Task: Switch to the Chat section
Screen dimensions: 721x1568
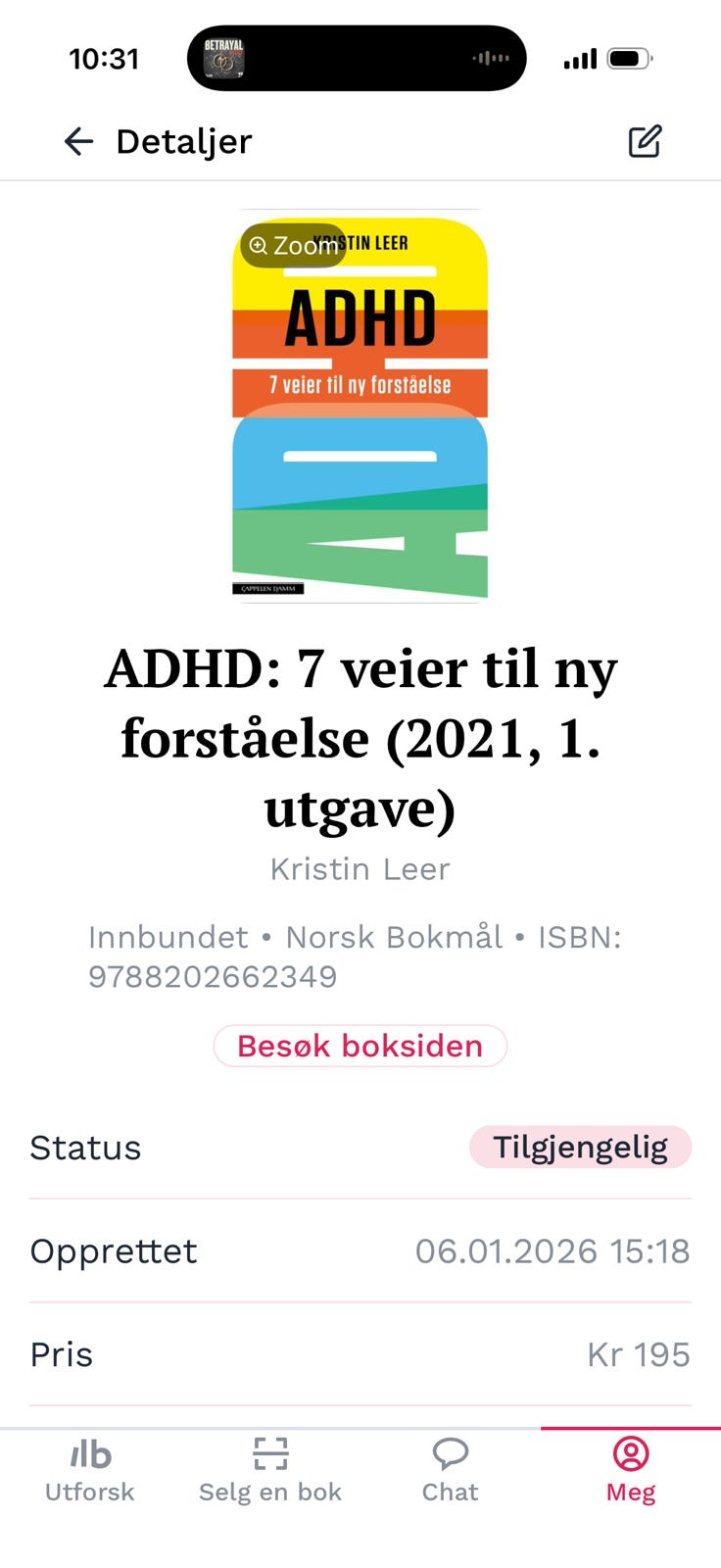Action: coord(450,1470)
